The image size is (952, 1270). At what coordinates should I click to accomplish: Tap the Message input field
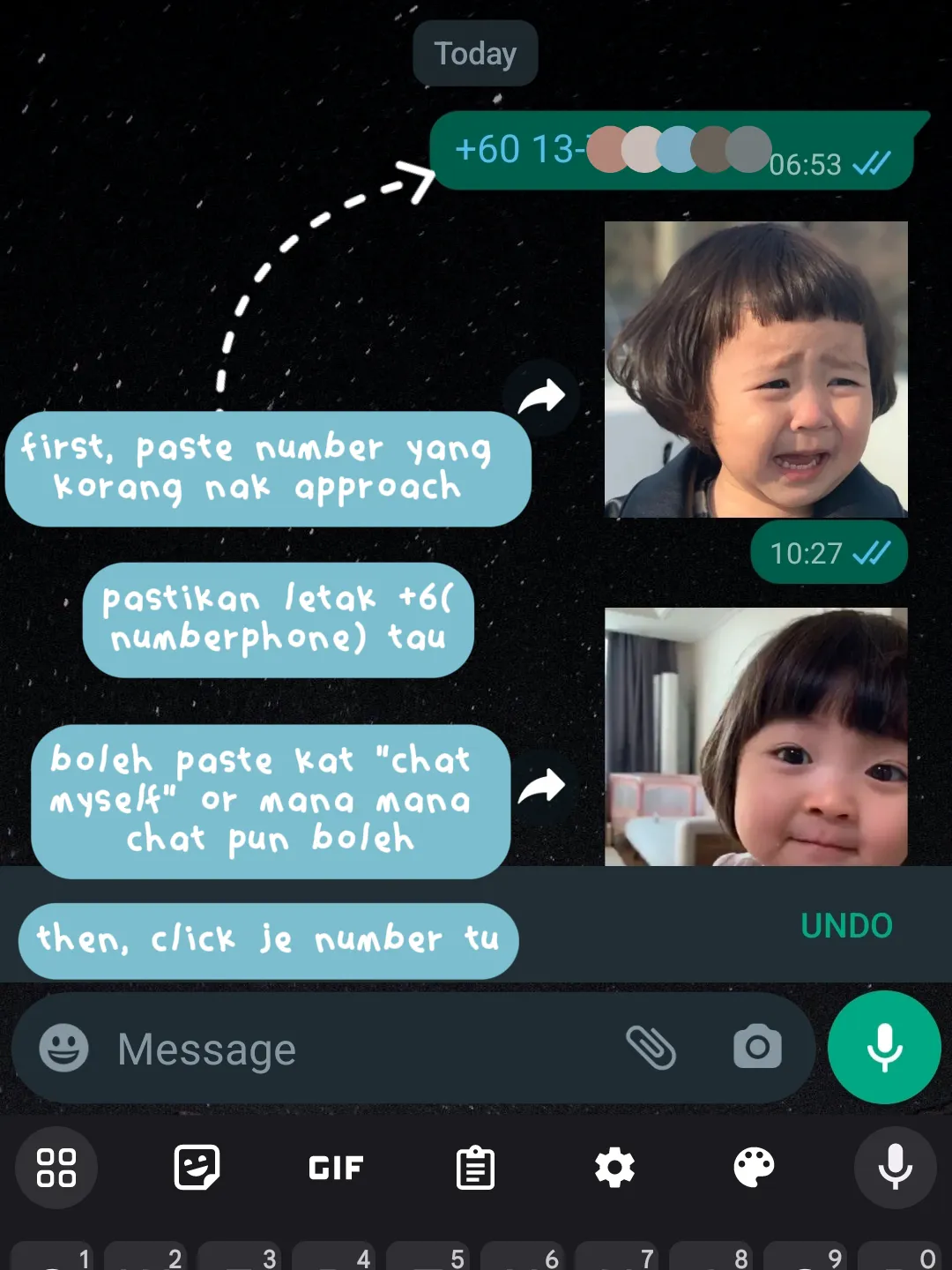click(x=353, y=1050)
